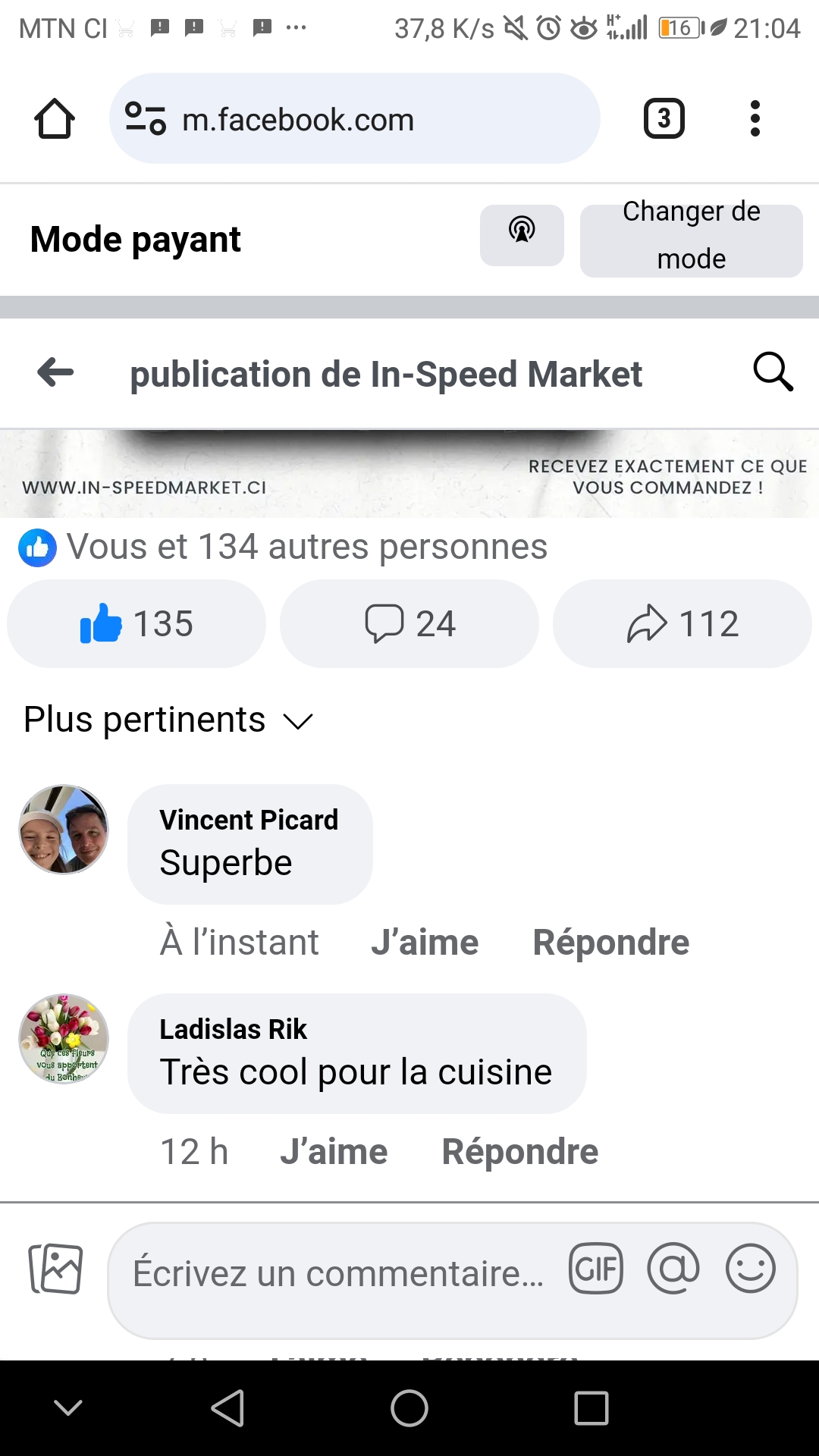Open the m.facebook.com address bar

tap(355, 119)
